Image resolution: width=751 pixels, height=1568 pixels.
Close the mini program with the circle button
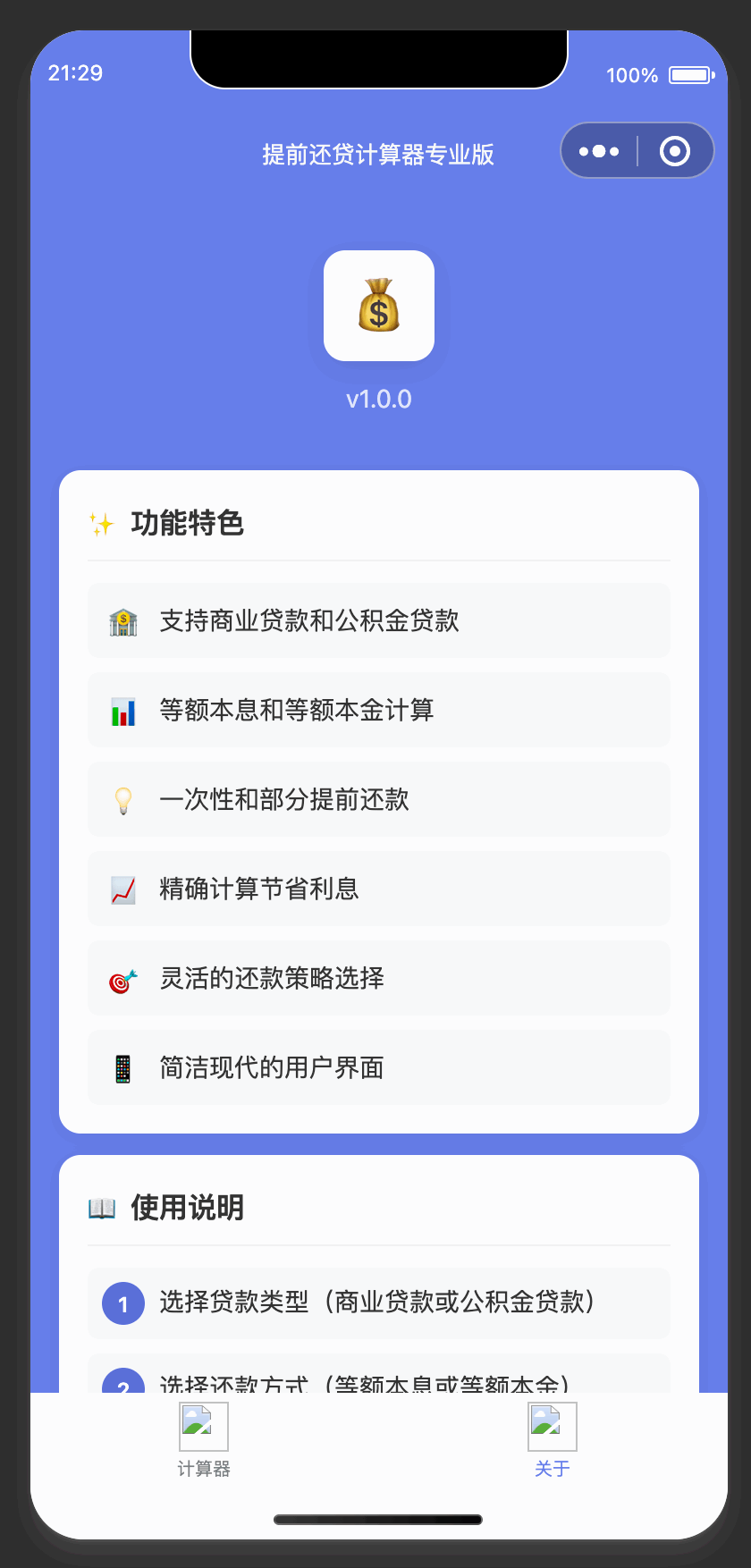(x=675, y=151)
